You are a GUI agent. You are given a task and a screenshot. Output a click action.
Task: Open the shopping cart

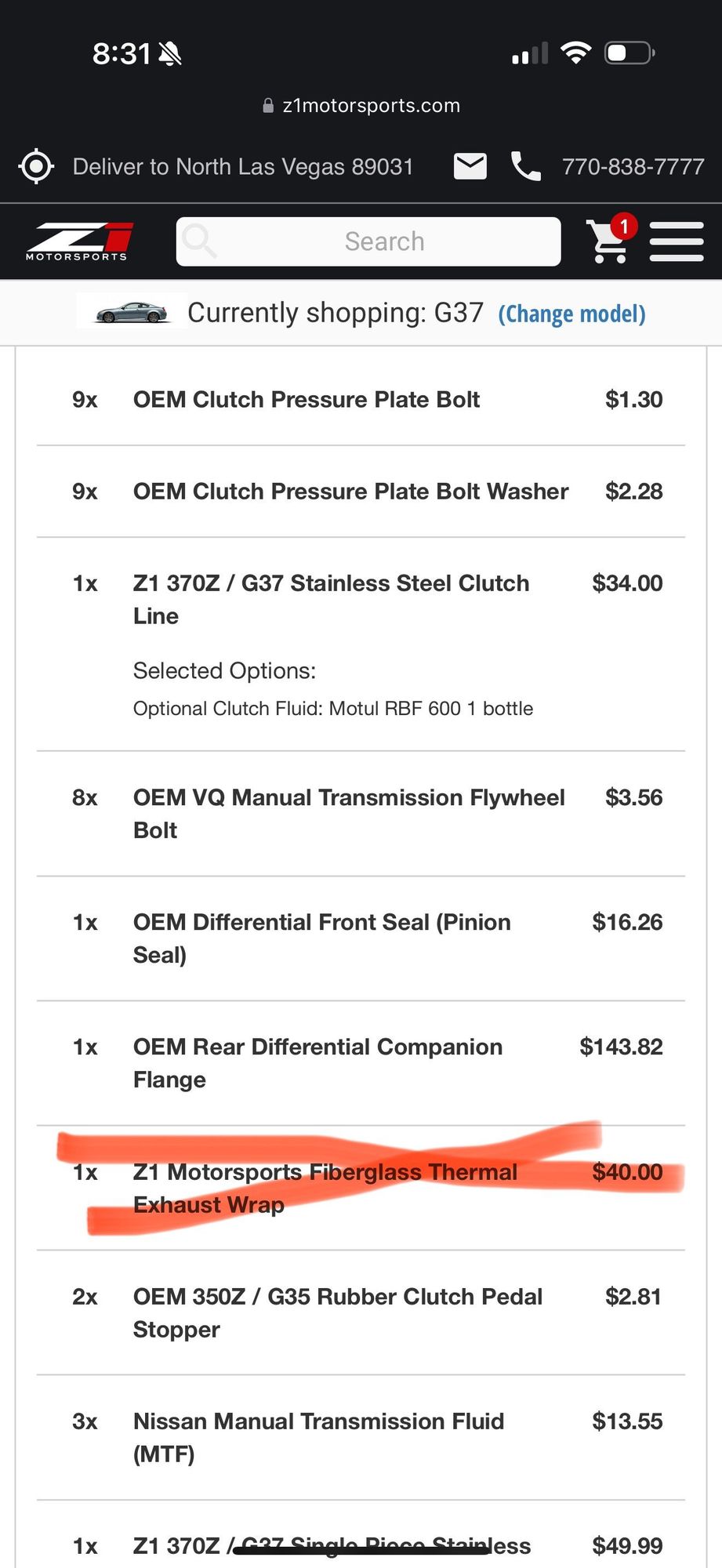(609, 241)
